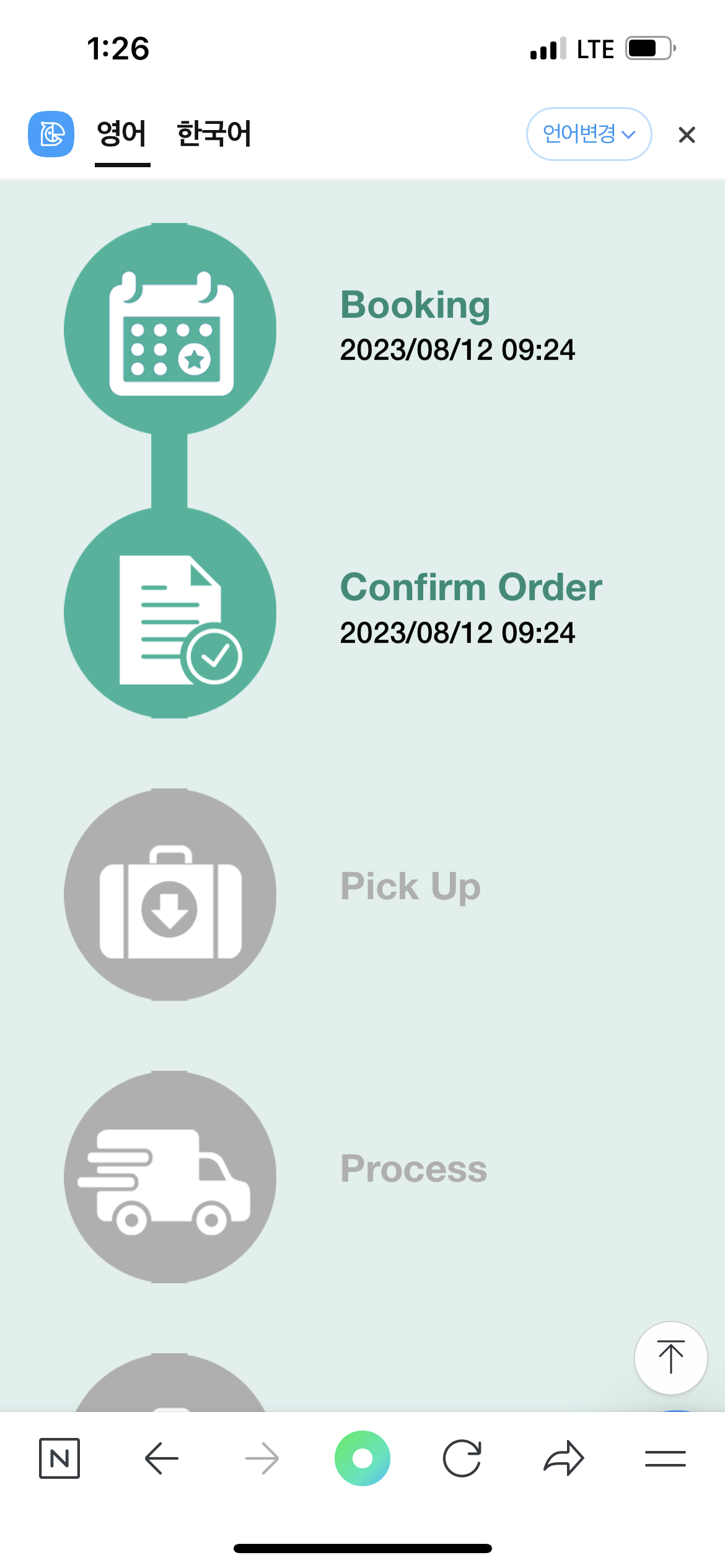Close the translation bar
The image size is (725, 1568).
tap(687, 134)
